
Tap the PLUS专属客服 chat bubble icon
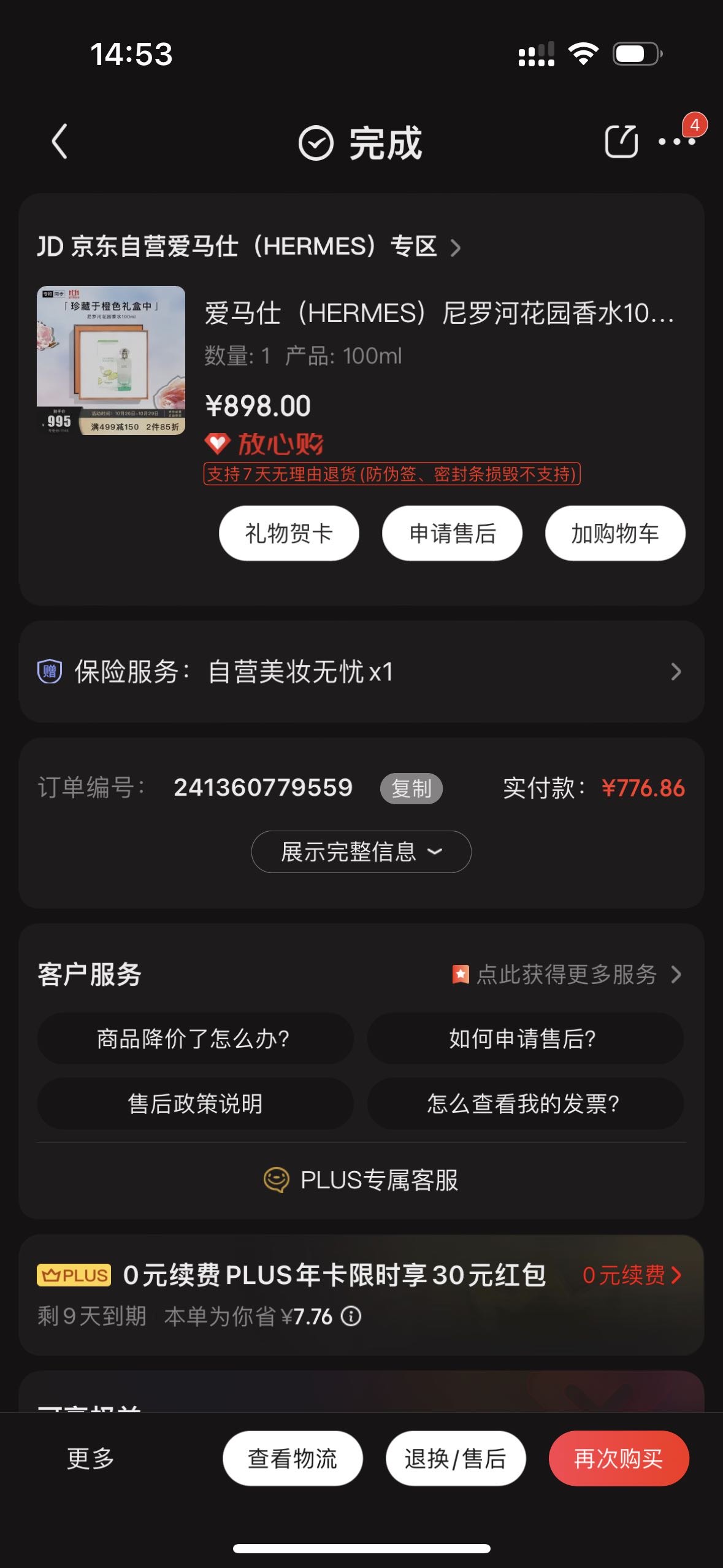click(279, 1181)
